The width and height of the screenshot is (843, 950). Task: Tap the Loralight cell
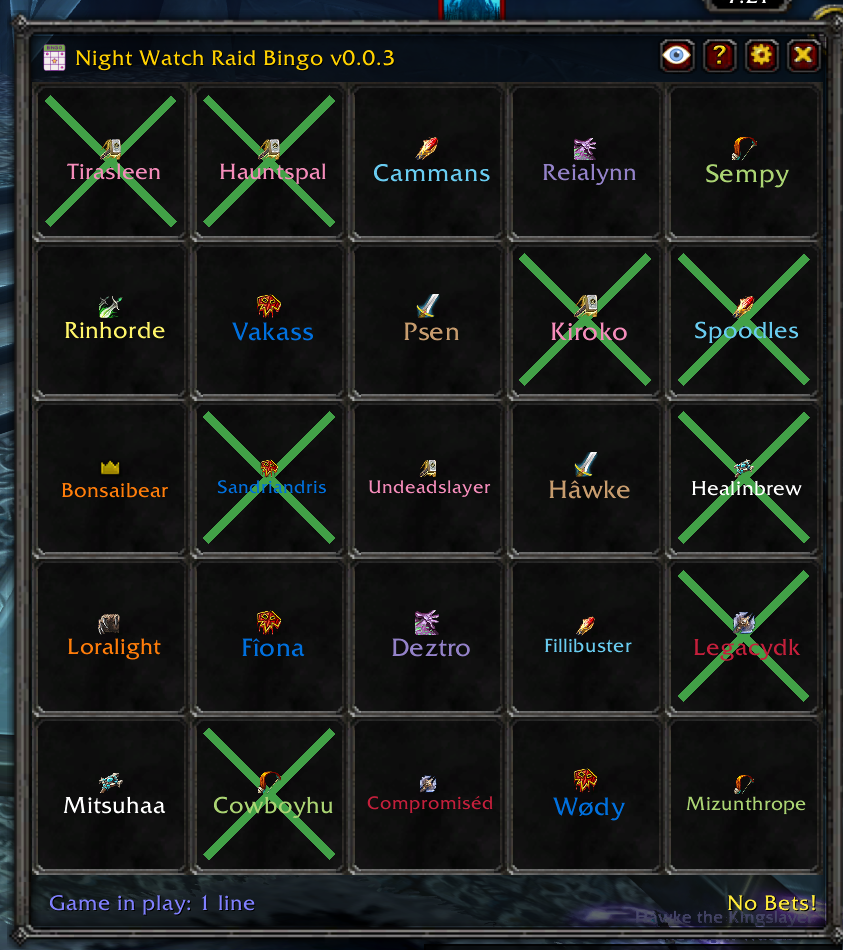point(114,636)
